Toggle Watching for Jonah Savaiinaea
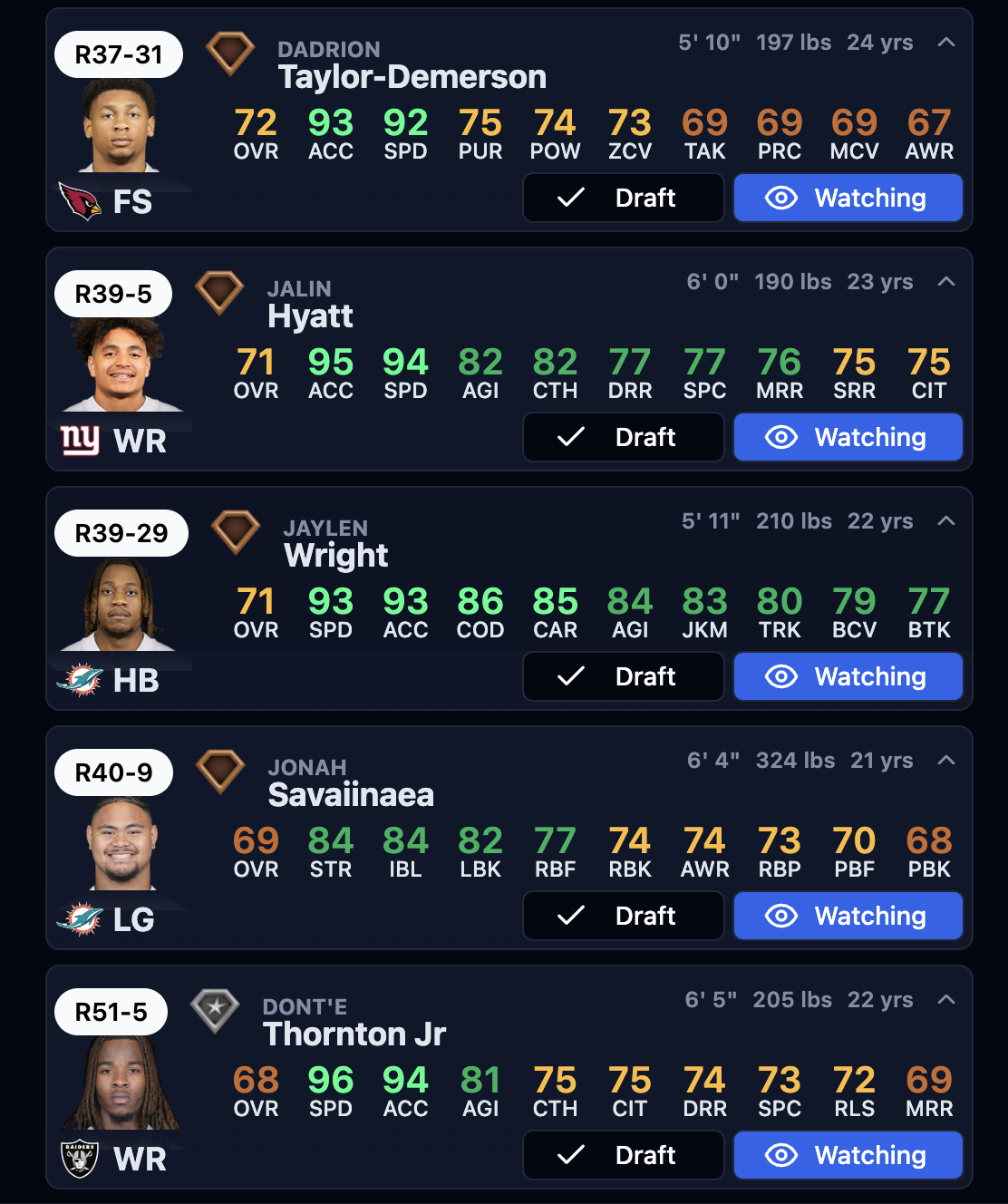Screen dimensions: 1008x1204 [848, 916]
